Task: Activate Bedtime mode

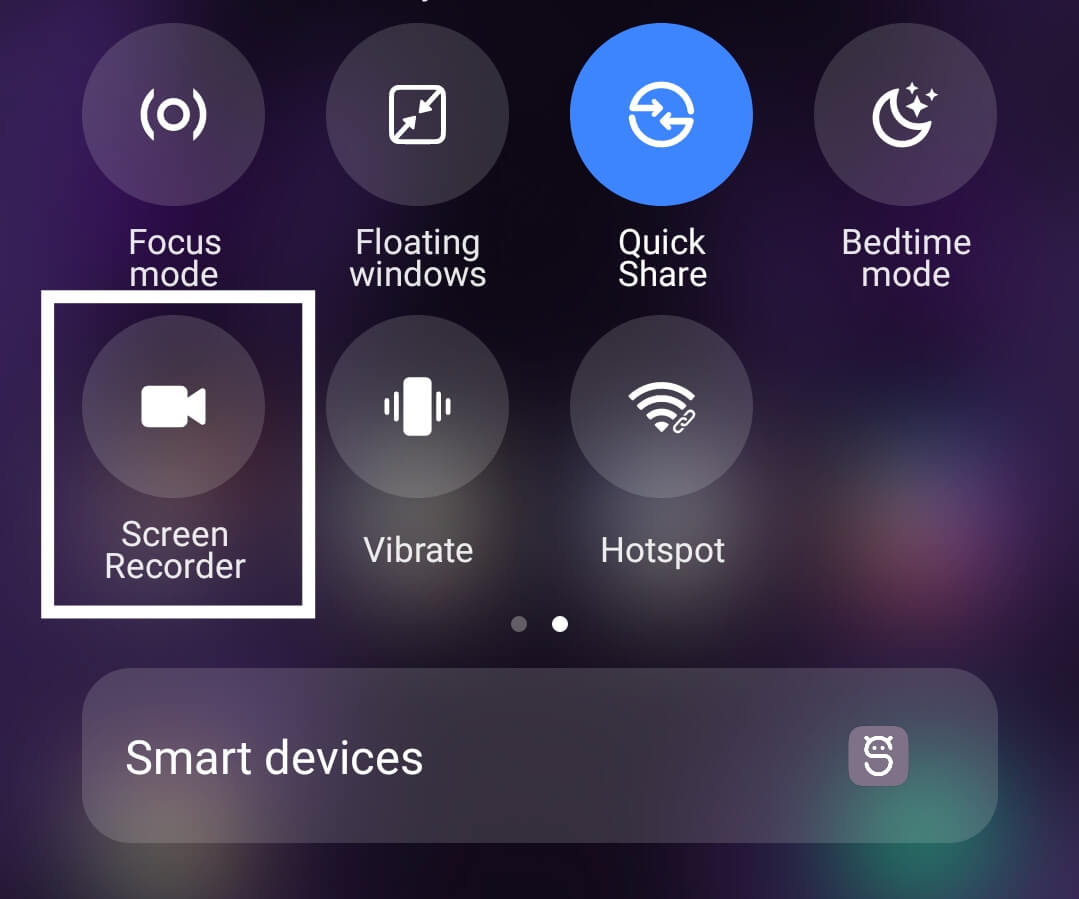Action: pos(905,114)
